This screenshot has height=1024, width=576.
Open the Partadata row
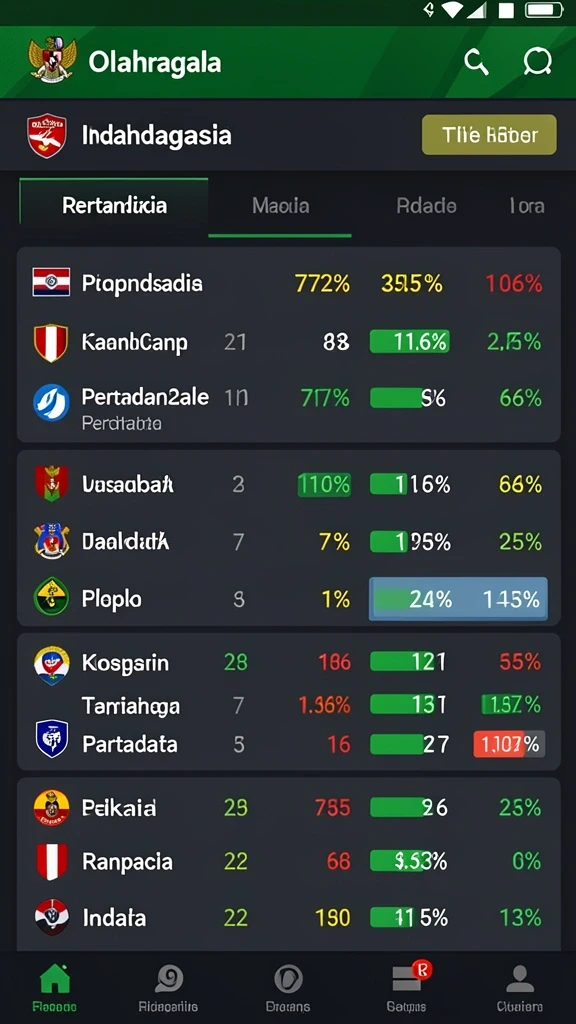[289, 744]
